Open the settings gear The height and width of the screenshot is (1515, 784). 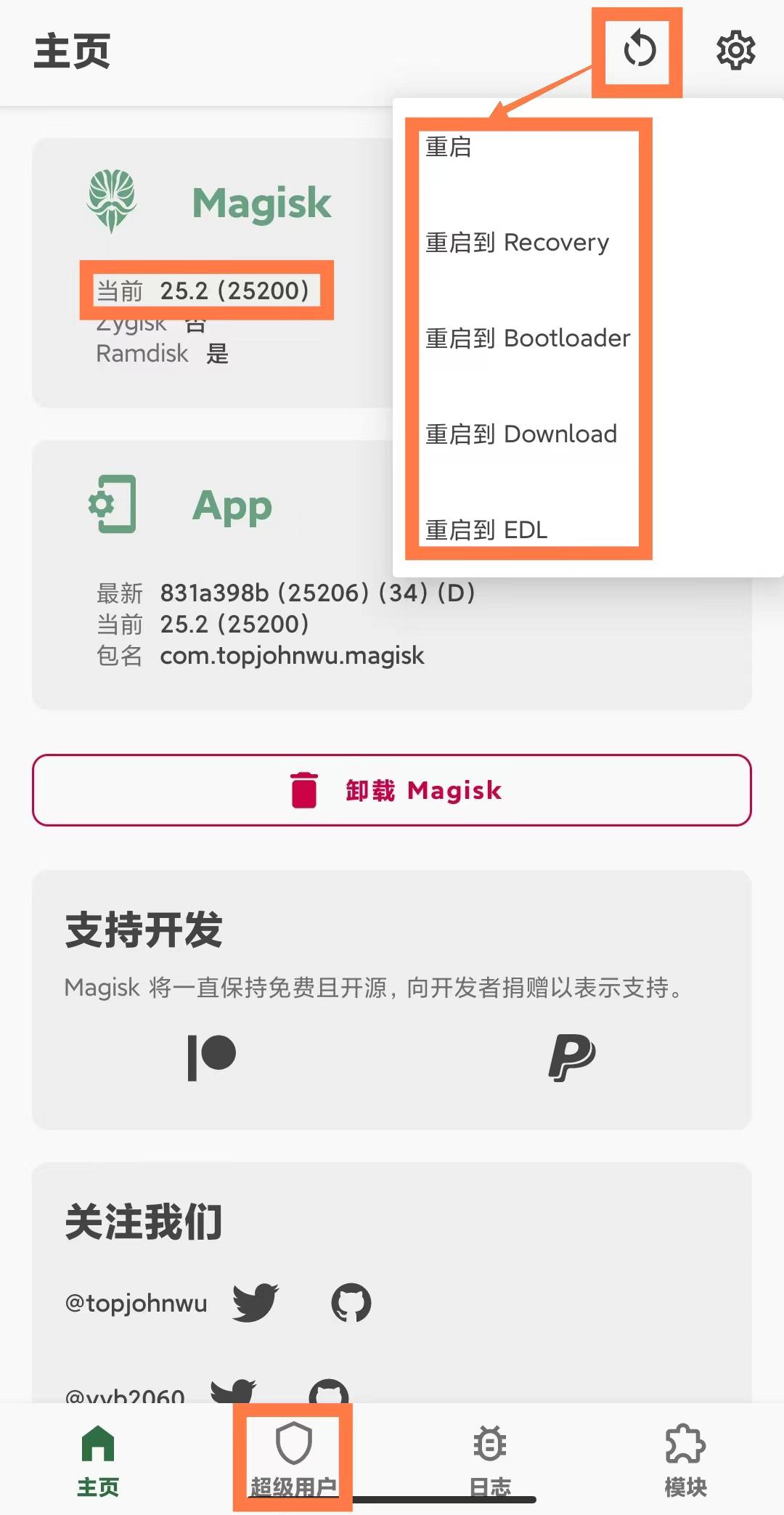(x=735, y=50)
